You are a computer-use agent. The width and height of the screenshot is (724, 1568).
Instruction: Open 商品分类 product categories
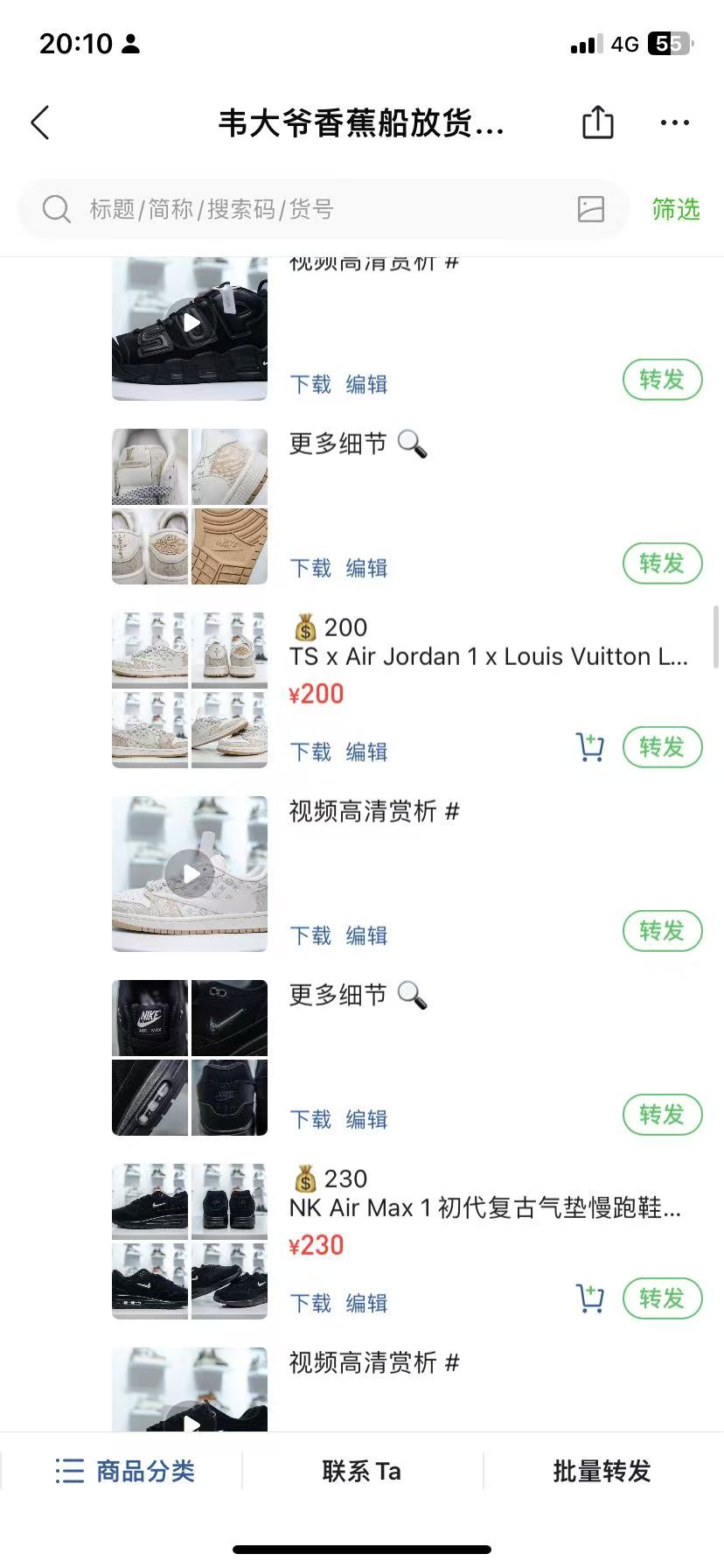[124, 1471]
